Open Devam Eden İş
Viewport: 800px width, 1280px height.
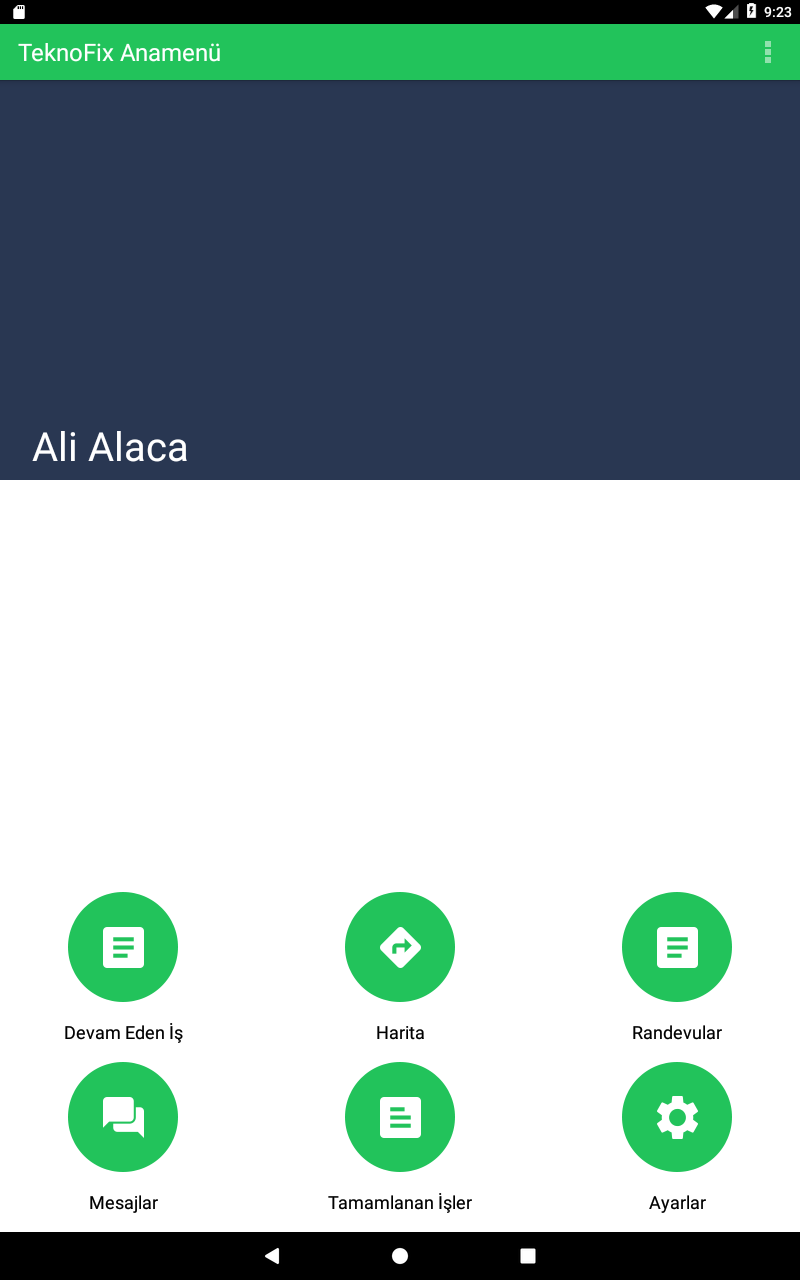[123, 947]
